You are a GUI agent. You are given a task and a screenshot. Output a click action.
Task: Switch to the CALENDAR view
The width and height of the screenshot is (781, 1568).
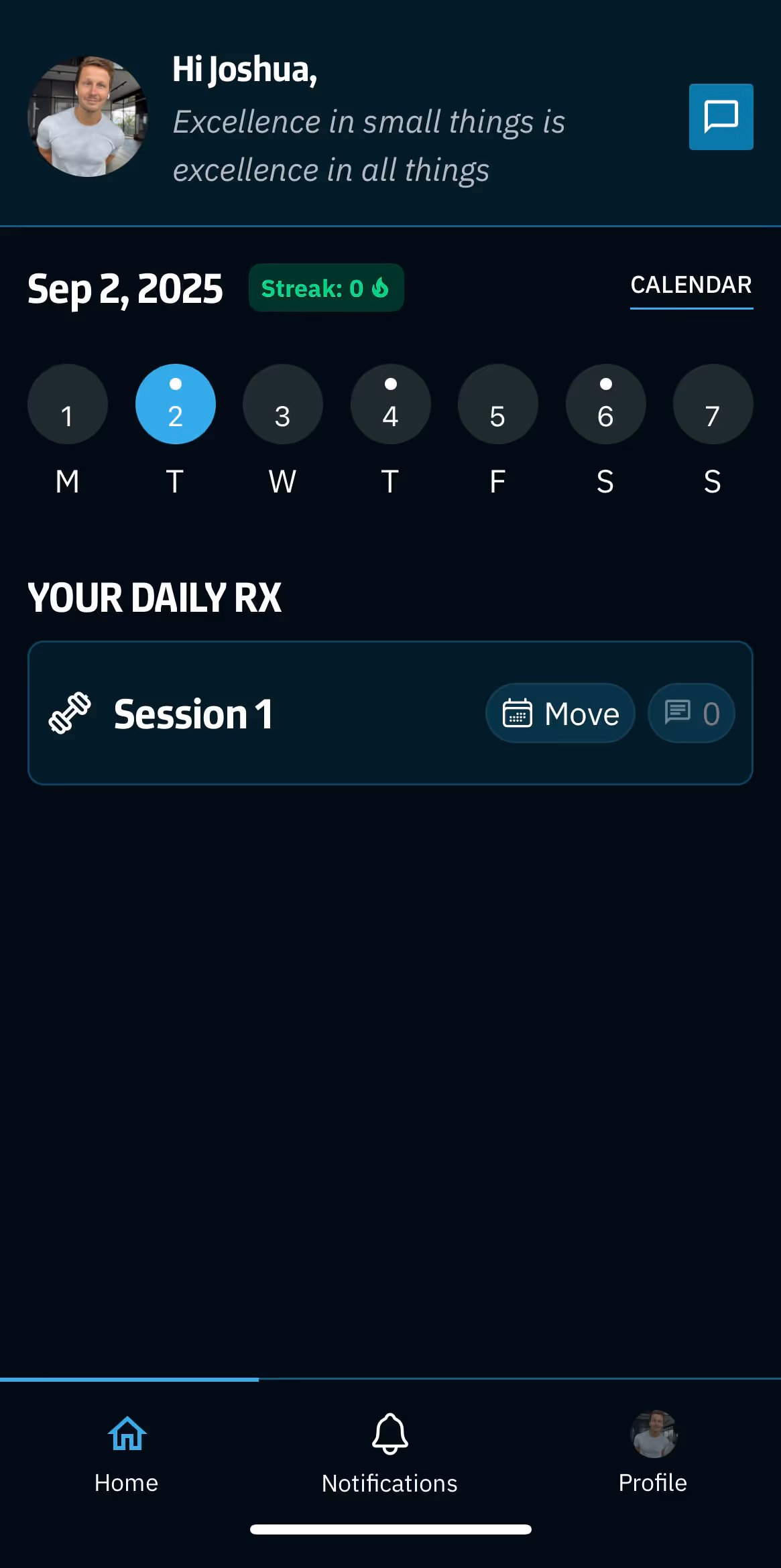[x=690, y=285]
